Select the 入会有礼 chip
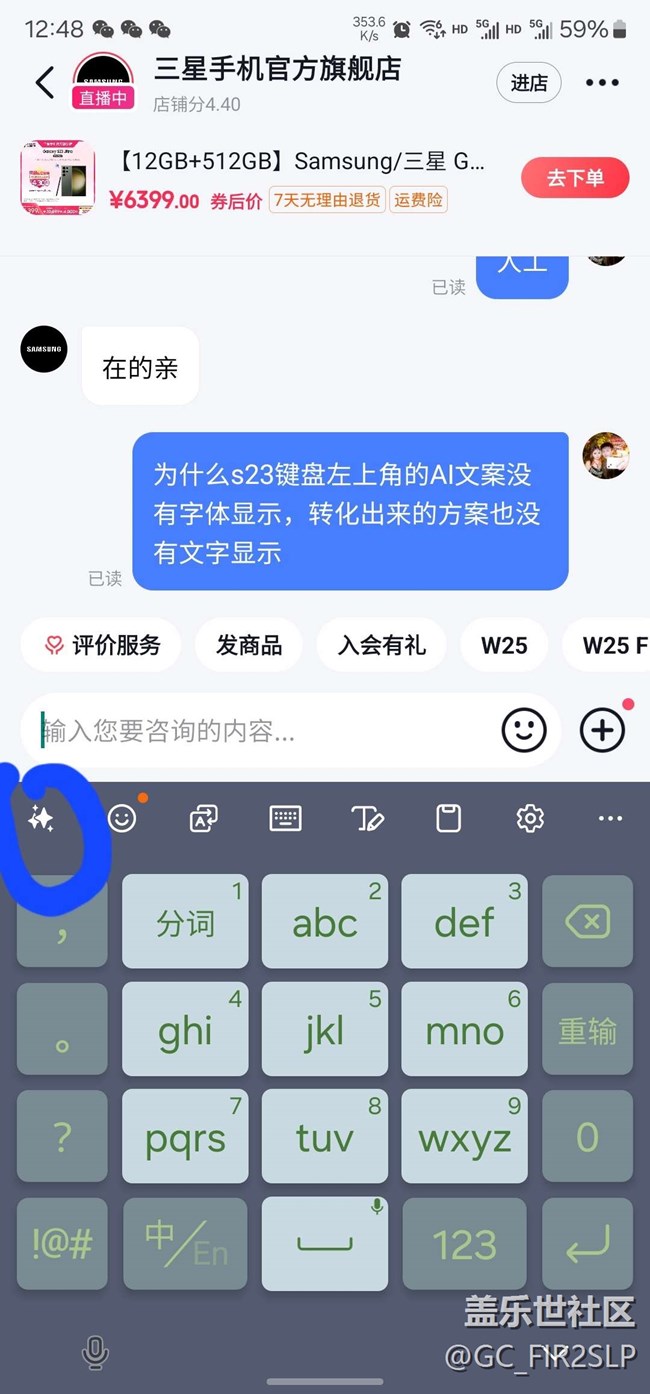The image size is (650, 1394). [x=382, y=645]
